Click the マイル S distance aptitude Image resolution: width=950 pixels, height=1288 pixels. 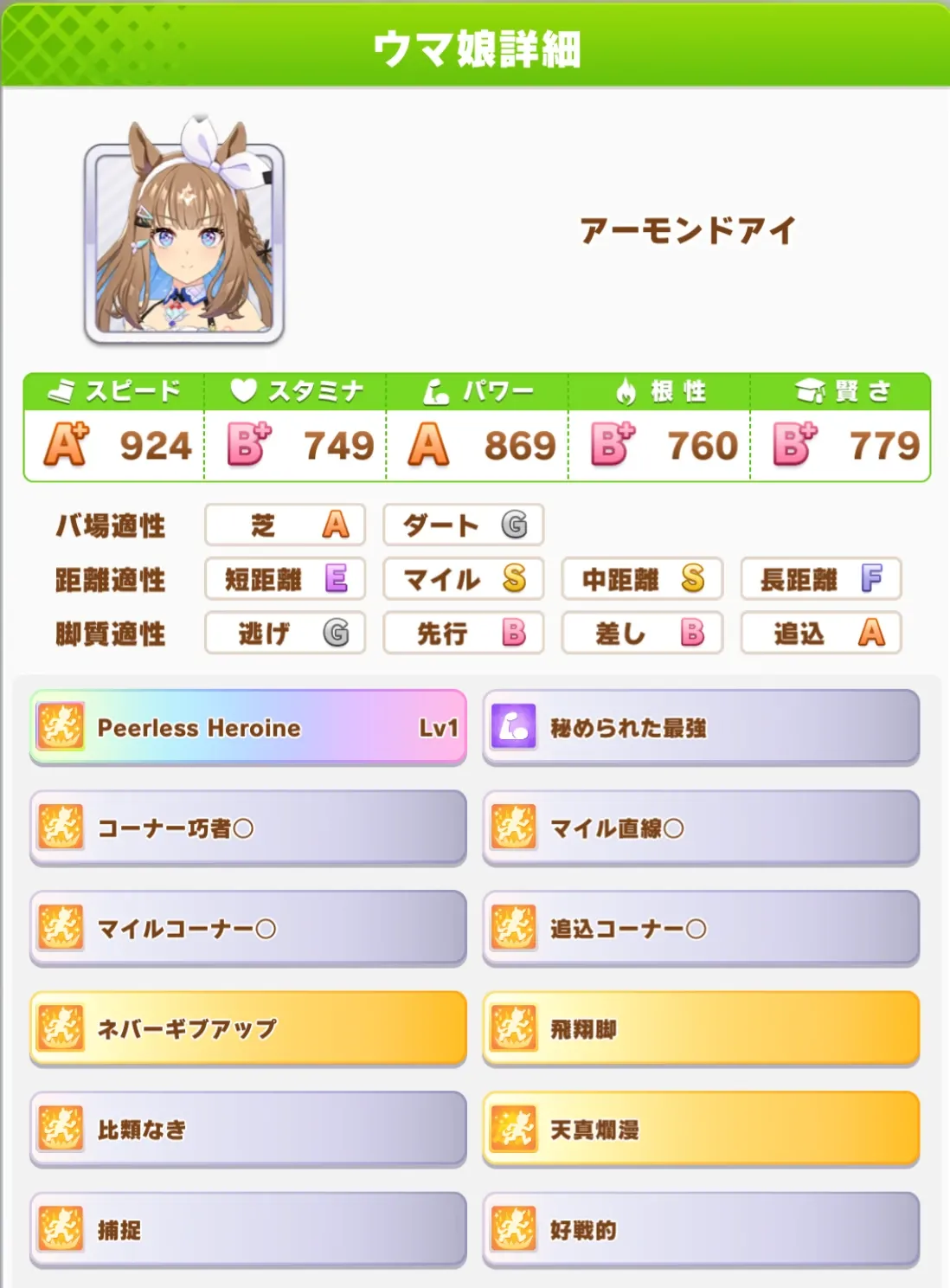click(463, 579)
